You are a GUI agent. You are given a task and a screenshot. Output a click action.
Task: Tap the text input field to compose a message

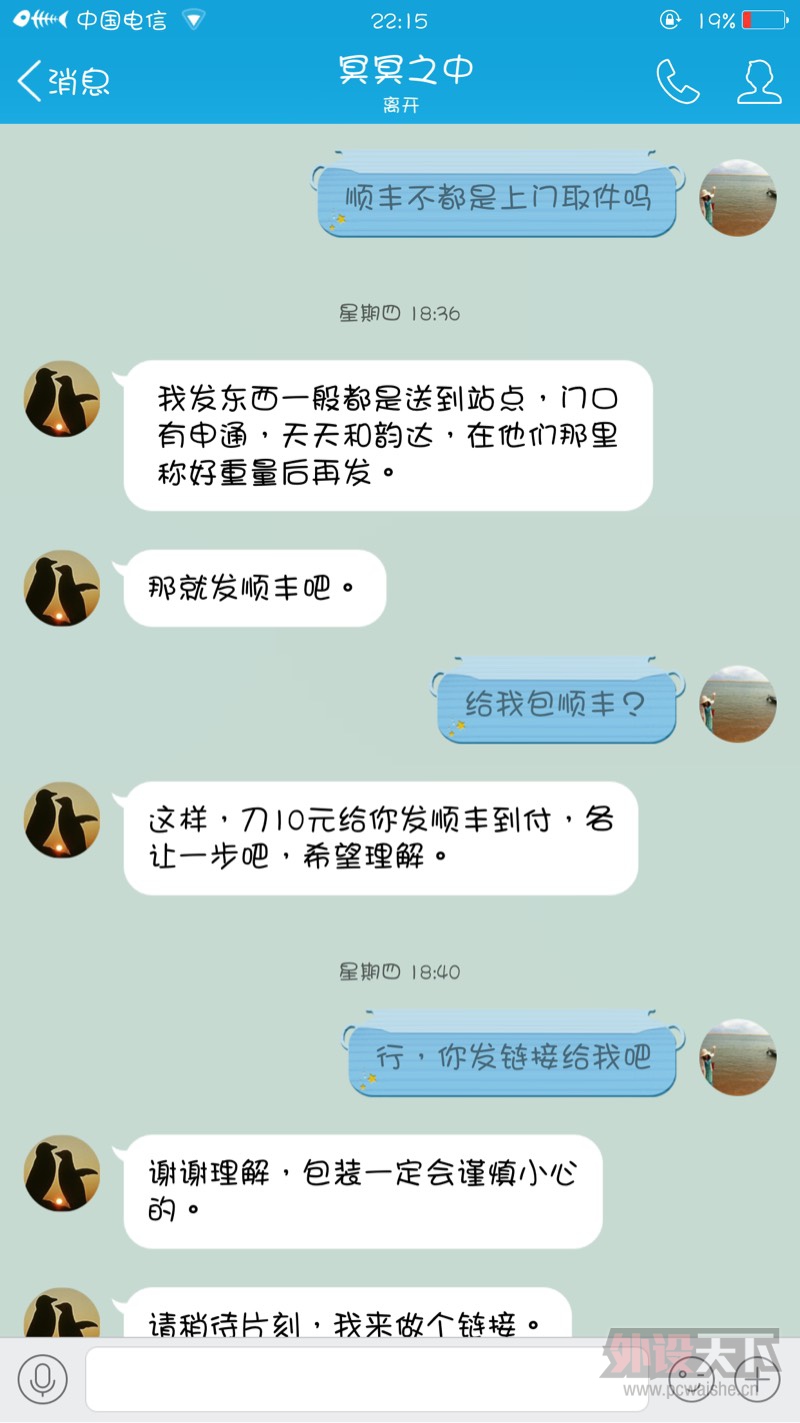(370, 1378)
